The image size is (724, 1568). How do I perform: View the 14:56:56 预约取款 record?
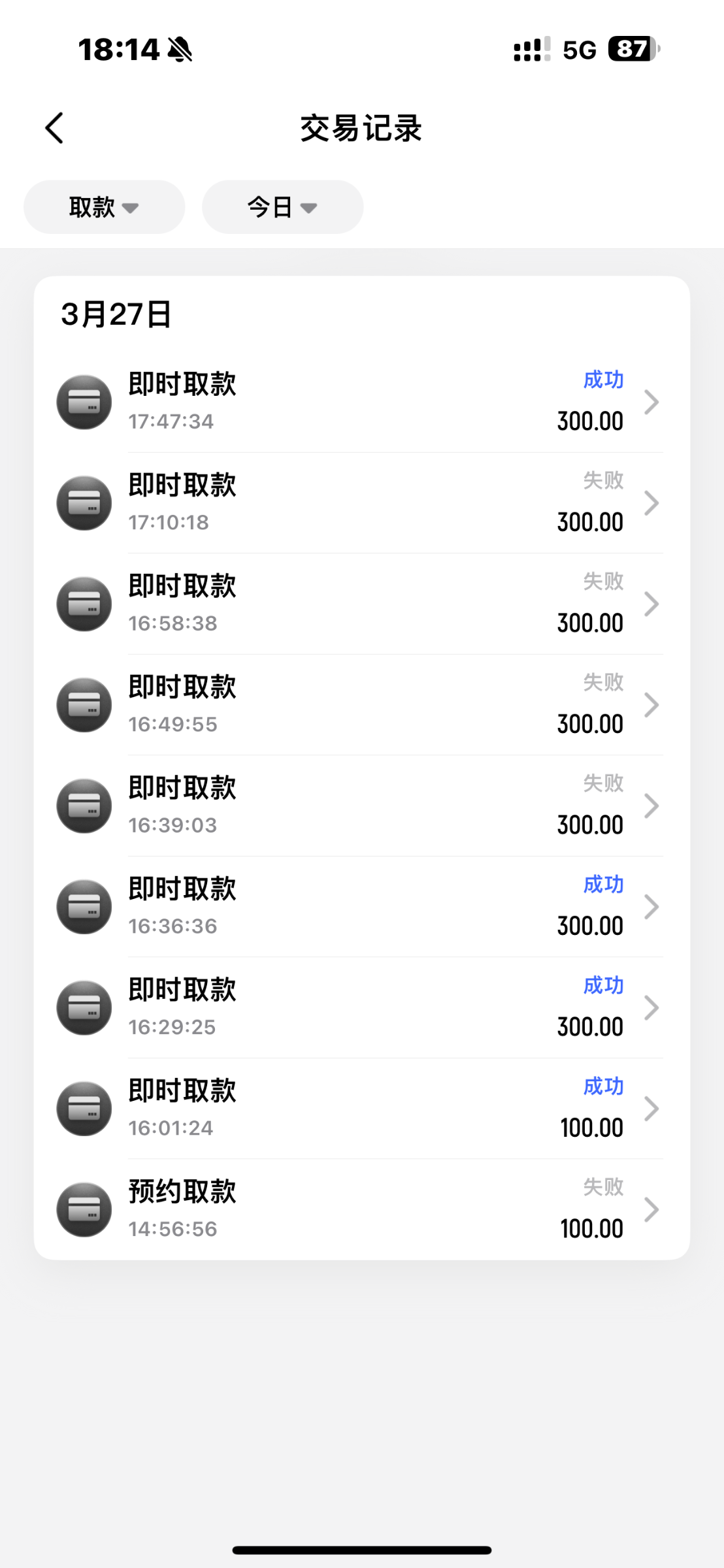coord(361,1209)
